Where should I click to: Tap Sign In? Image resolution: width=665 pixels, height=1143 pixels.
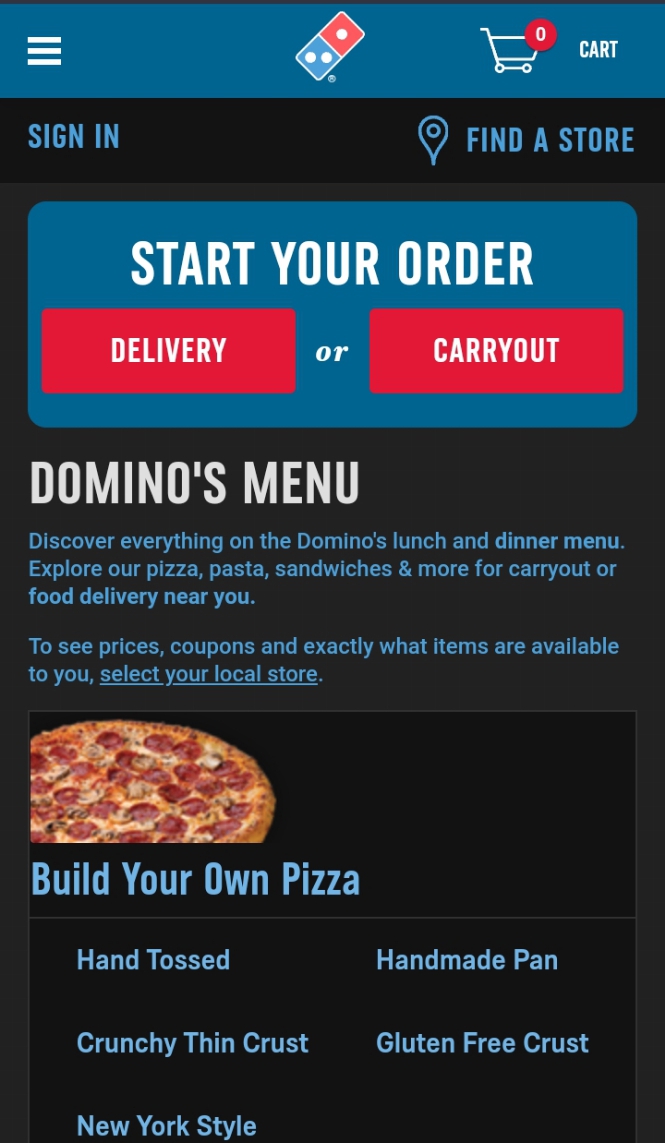pos(74,137)
